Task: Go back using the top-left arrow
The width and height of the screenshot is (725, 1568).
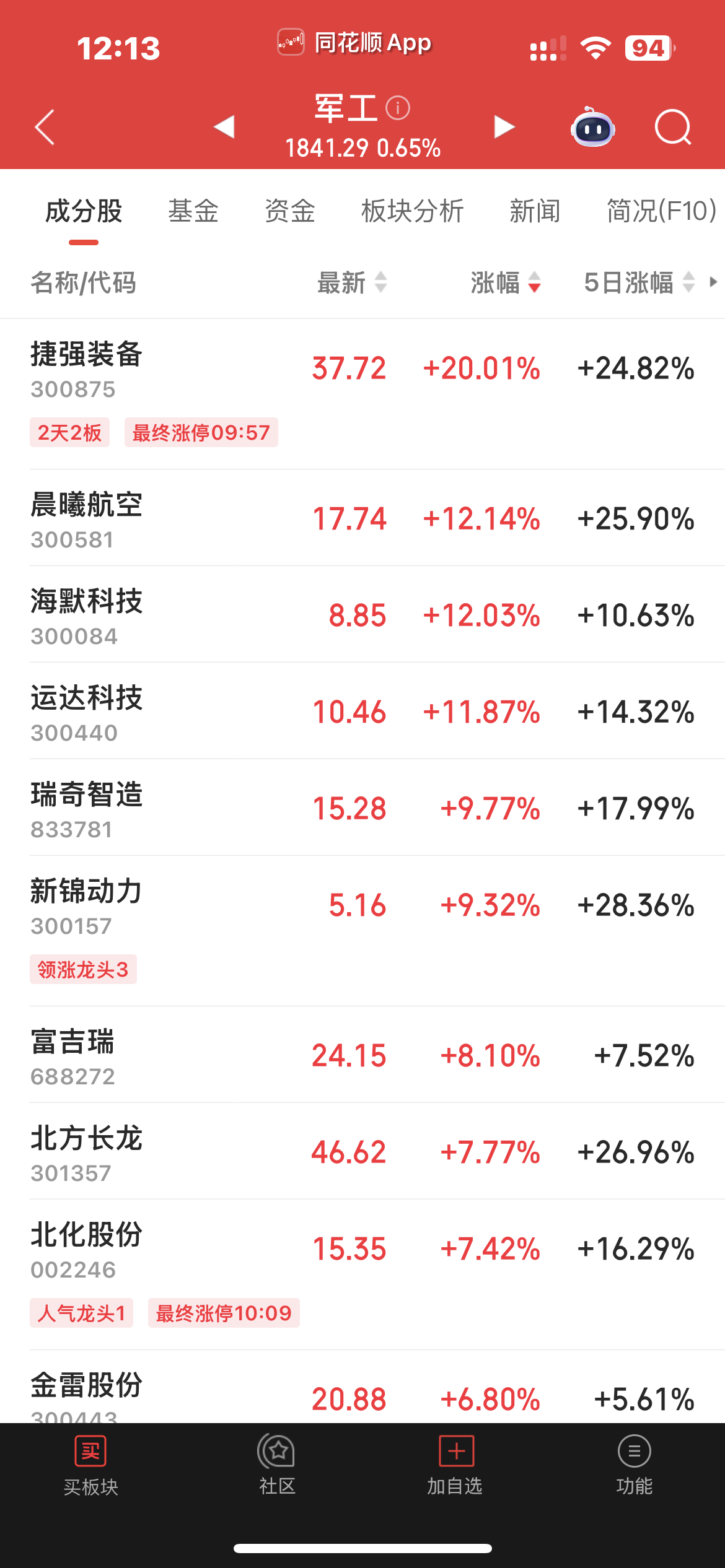Action: 45,128
